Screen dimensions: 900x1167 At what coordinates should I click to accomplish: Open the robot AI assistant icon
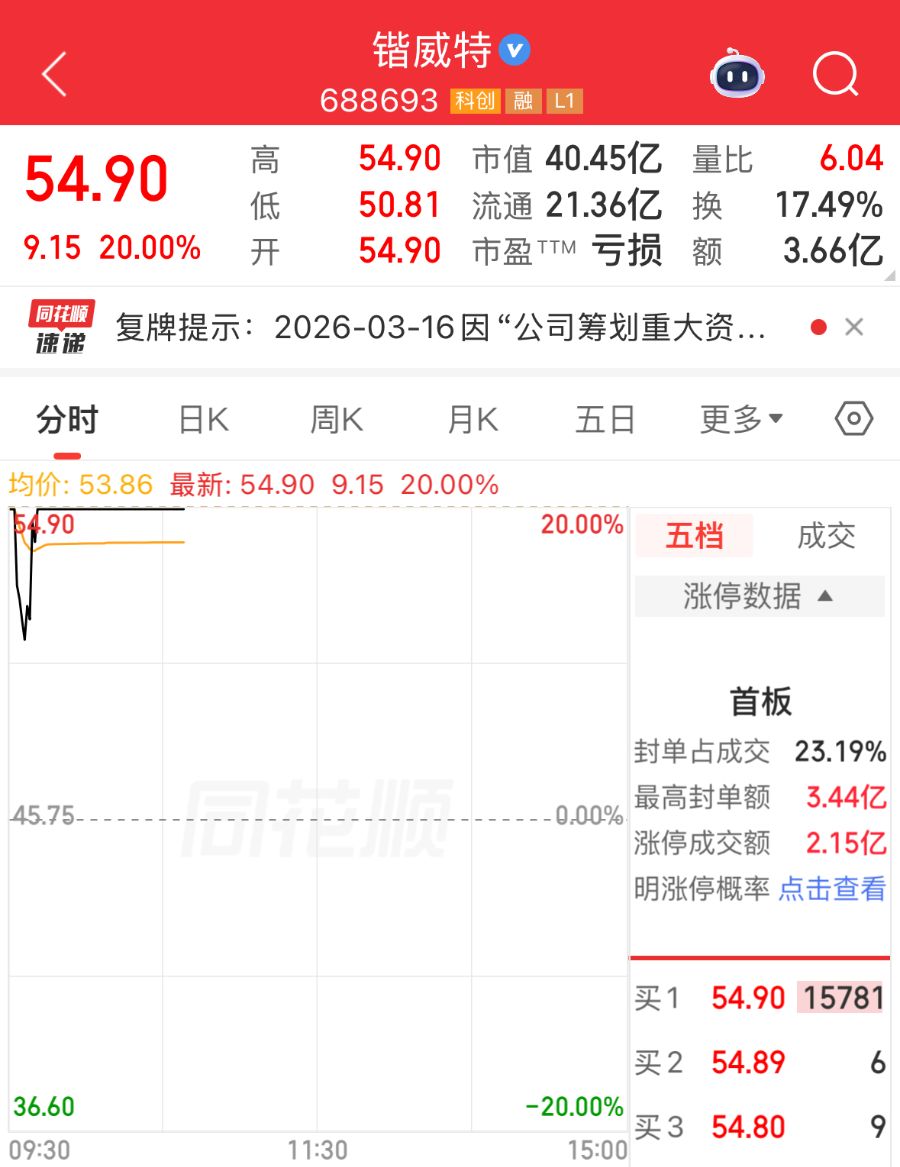(x=737, y=73)
